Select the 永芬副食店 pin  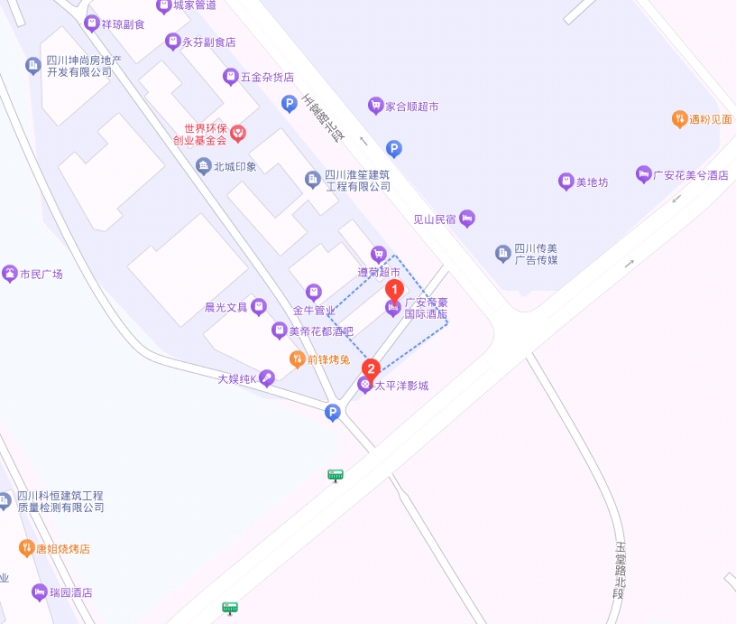172,42
